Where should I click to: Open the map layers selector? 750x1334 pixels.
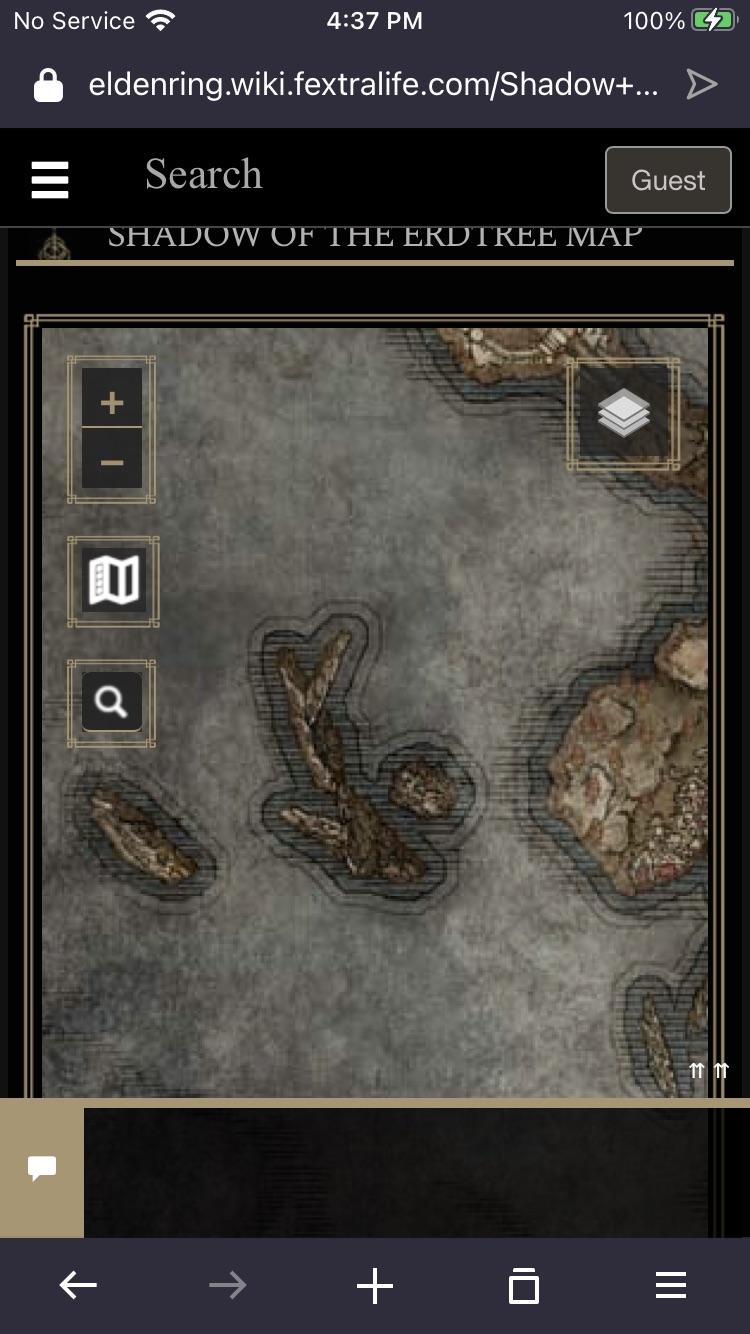624,413
